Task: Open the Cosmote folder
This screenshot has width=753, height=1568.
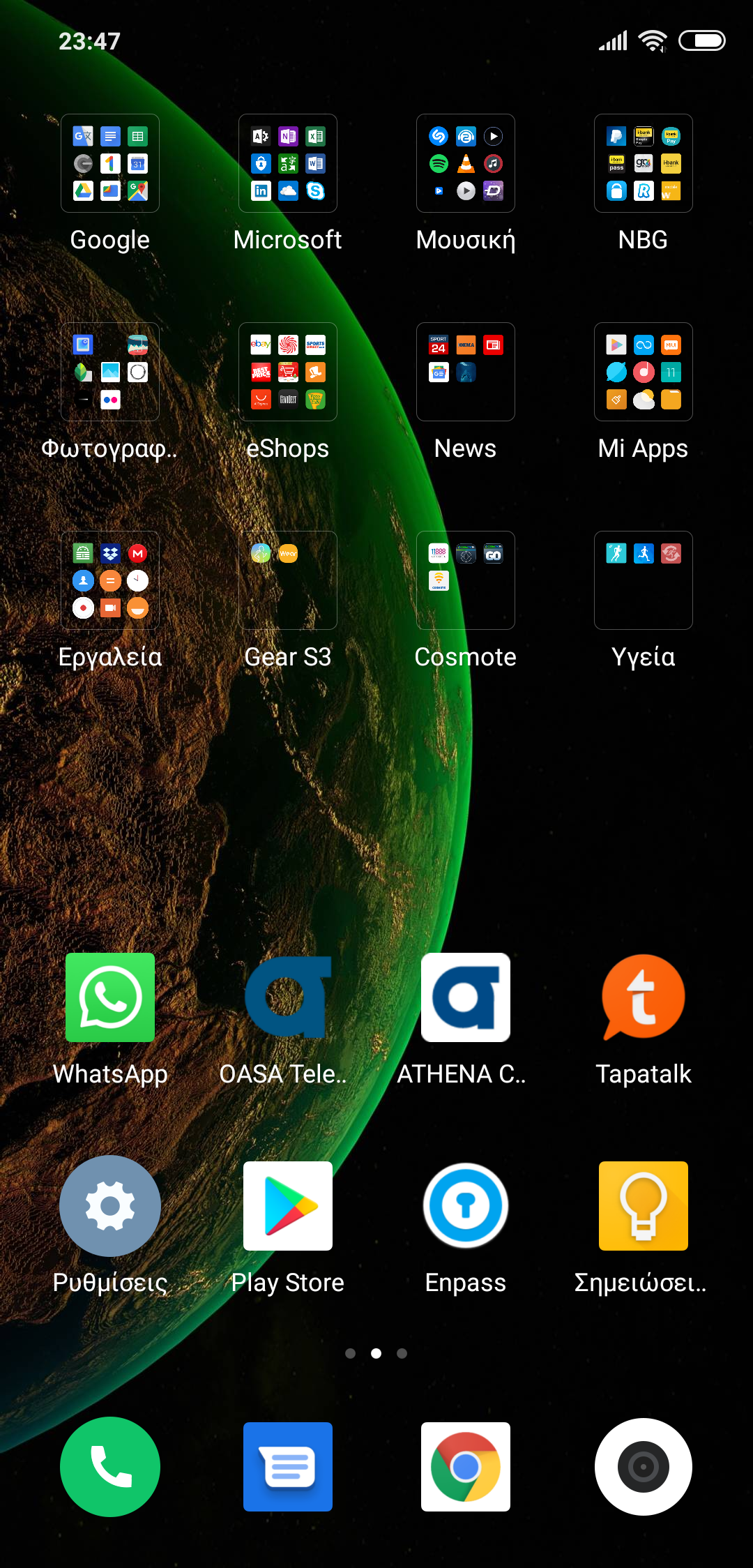Action: [x=466, y=580]
